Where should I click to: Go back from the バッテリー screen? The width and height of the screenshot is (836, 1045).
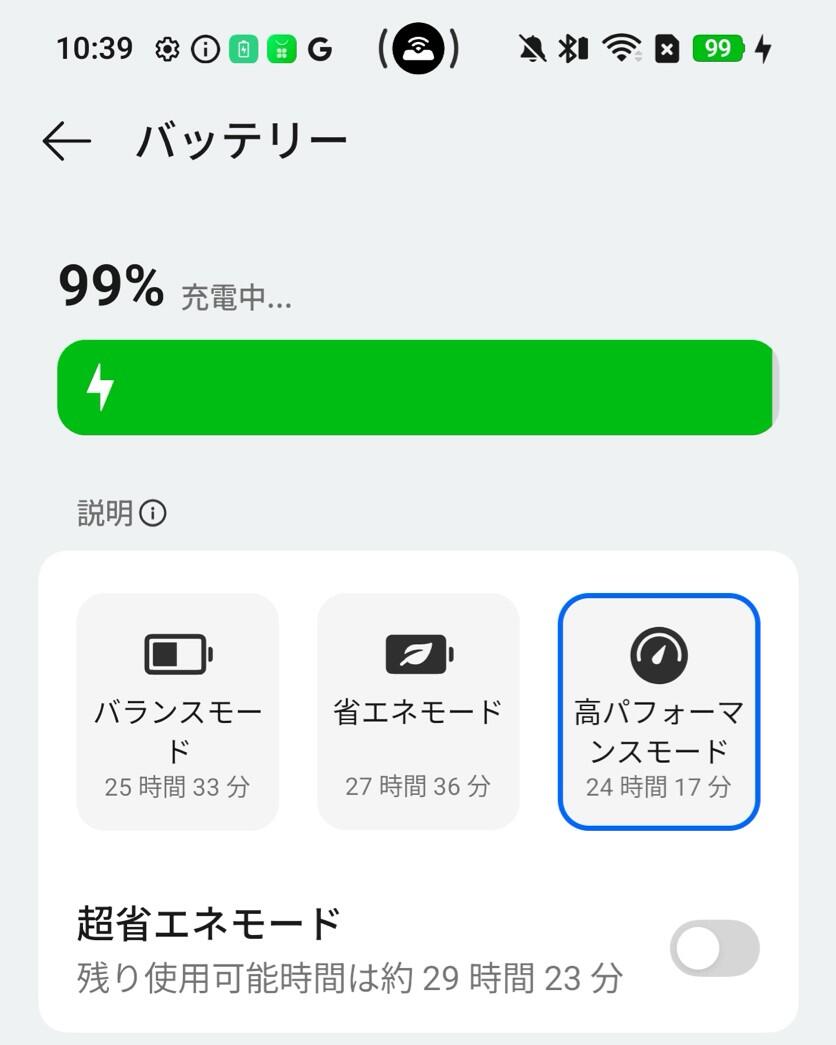(67, 141)
